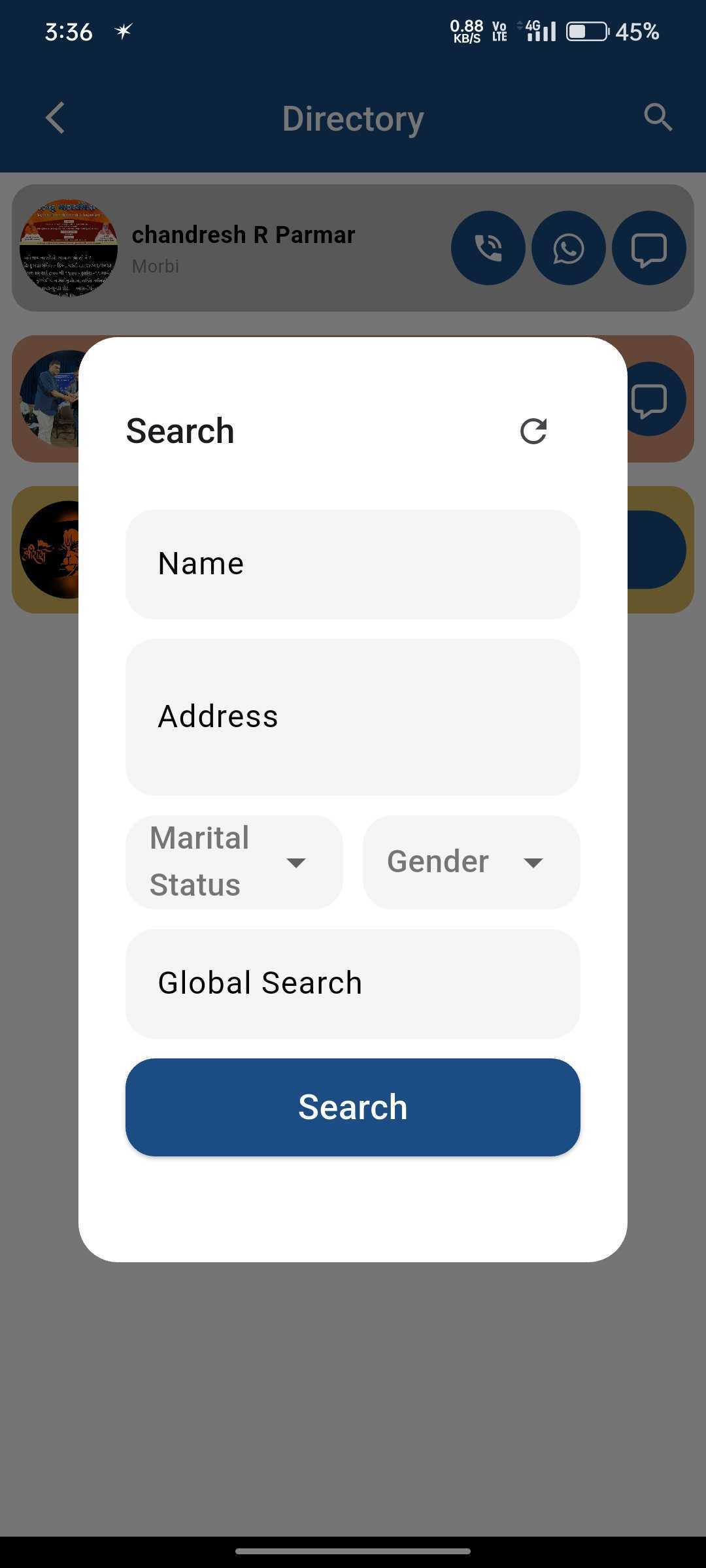Image resolution: width=706 pixels, height=1568 pixels.
Task: Tap the Global Search field
Action: point(353,983)
